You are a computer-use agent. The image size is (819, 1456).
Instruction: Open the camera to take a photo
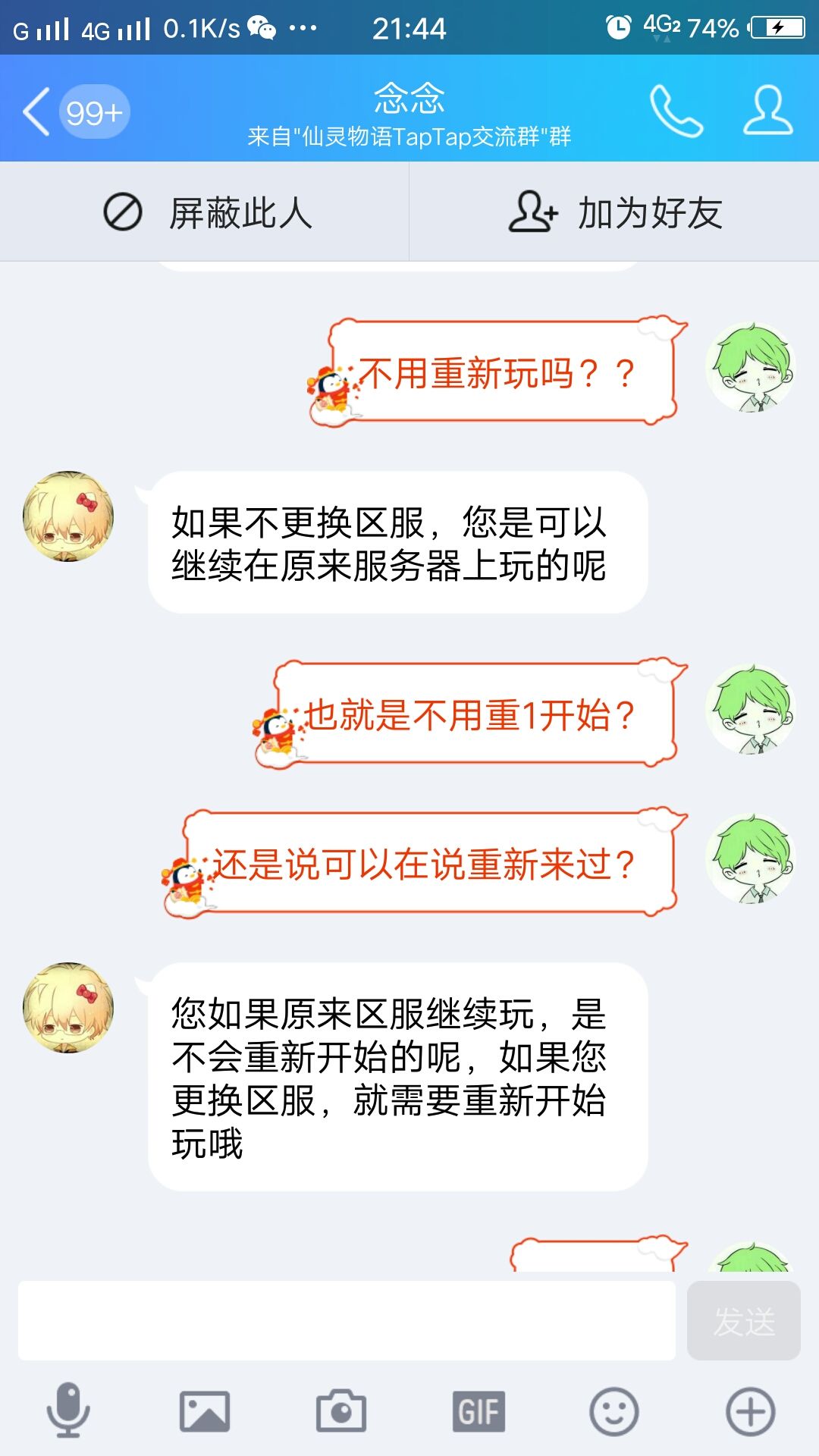[341, 1411]
